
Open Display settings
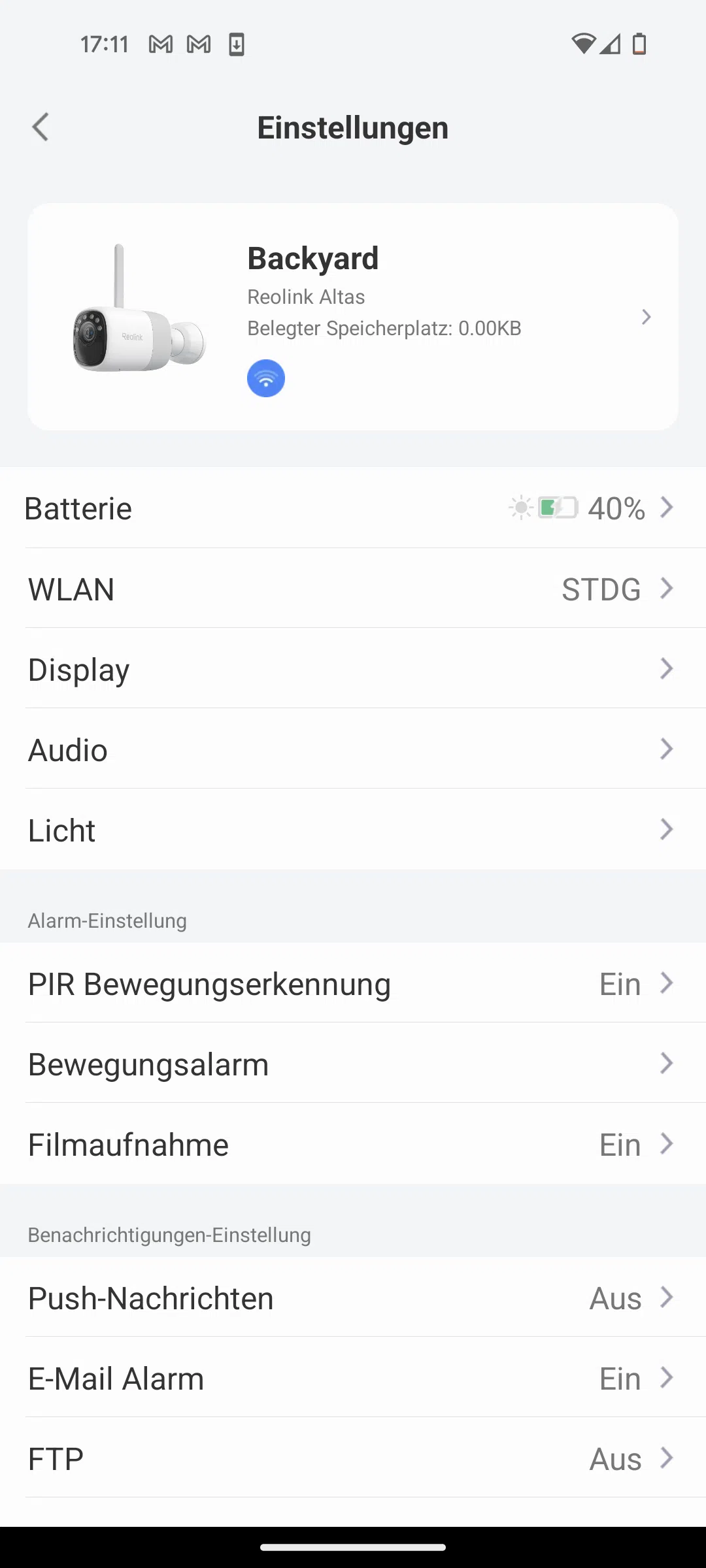pyautogui.click(x=353, y=668)
